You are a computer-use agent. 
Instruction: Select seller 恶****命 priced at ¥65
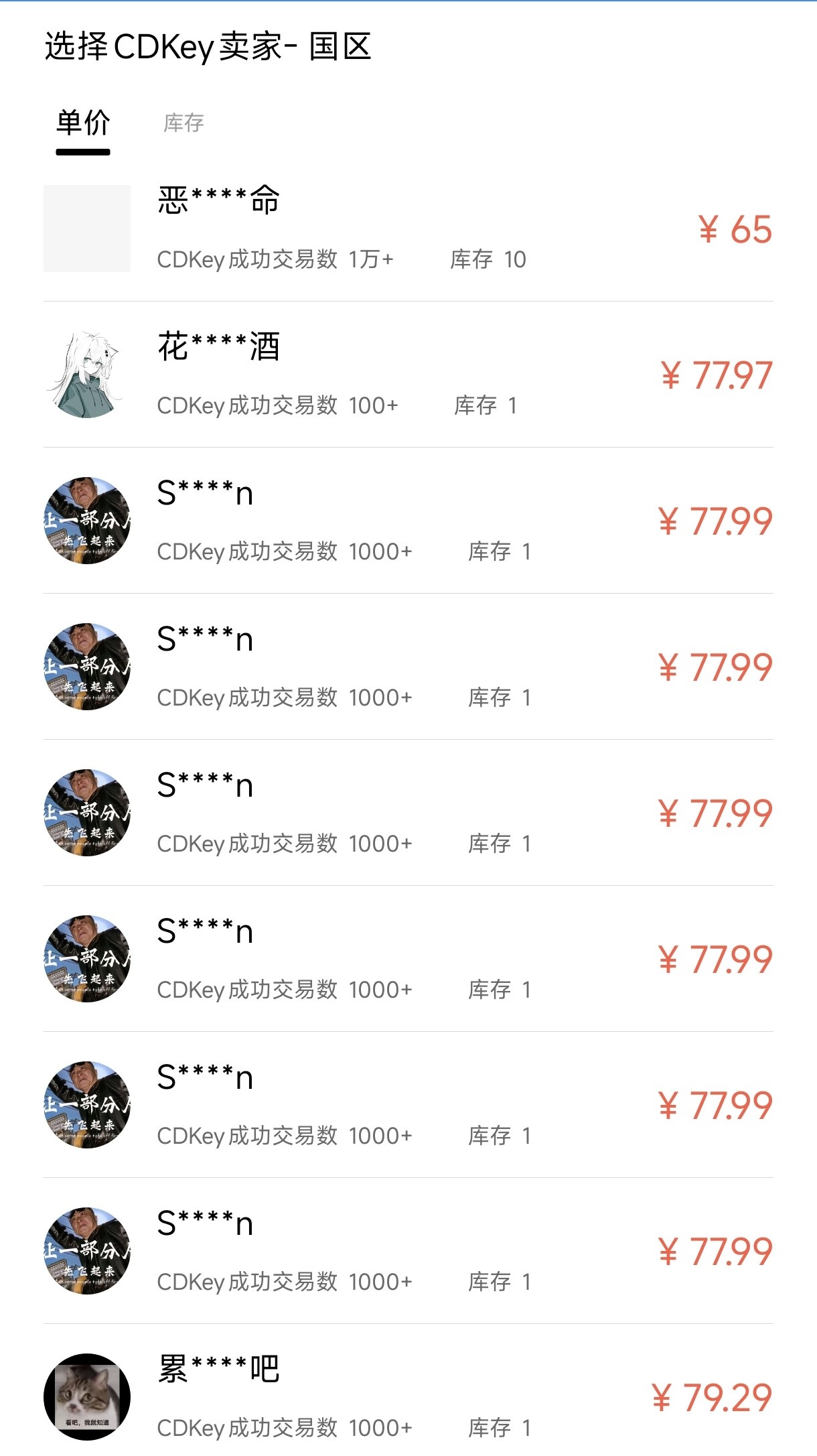pyautogui.click(x=408, y=229)
